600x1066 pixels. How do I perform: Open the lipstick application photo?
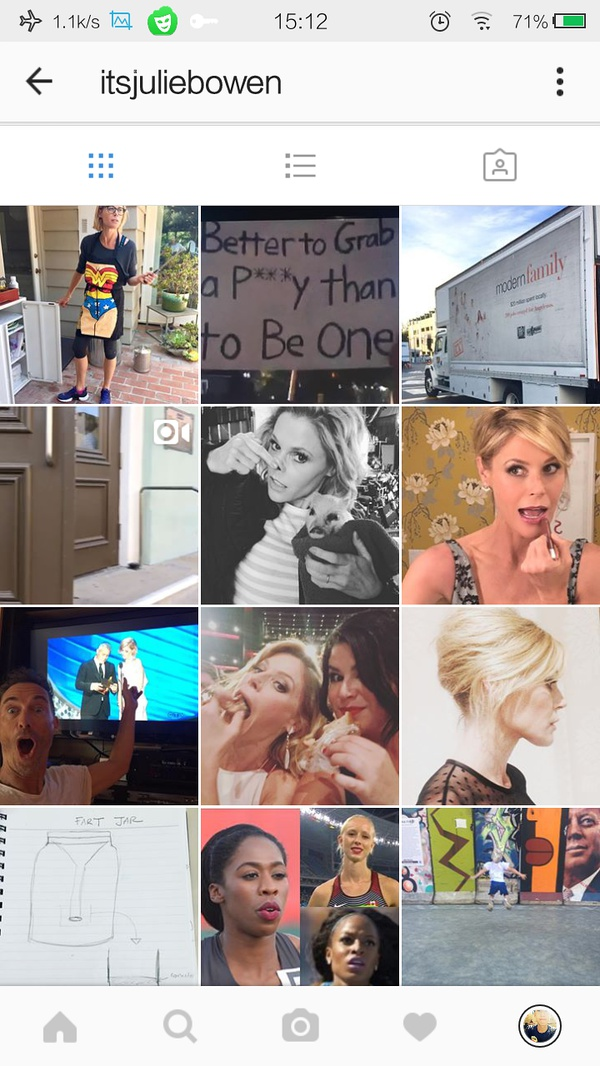(500, 505)
